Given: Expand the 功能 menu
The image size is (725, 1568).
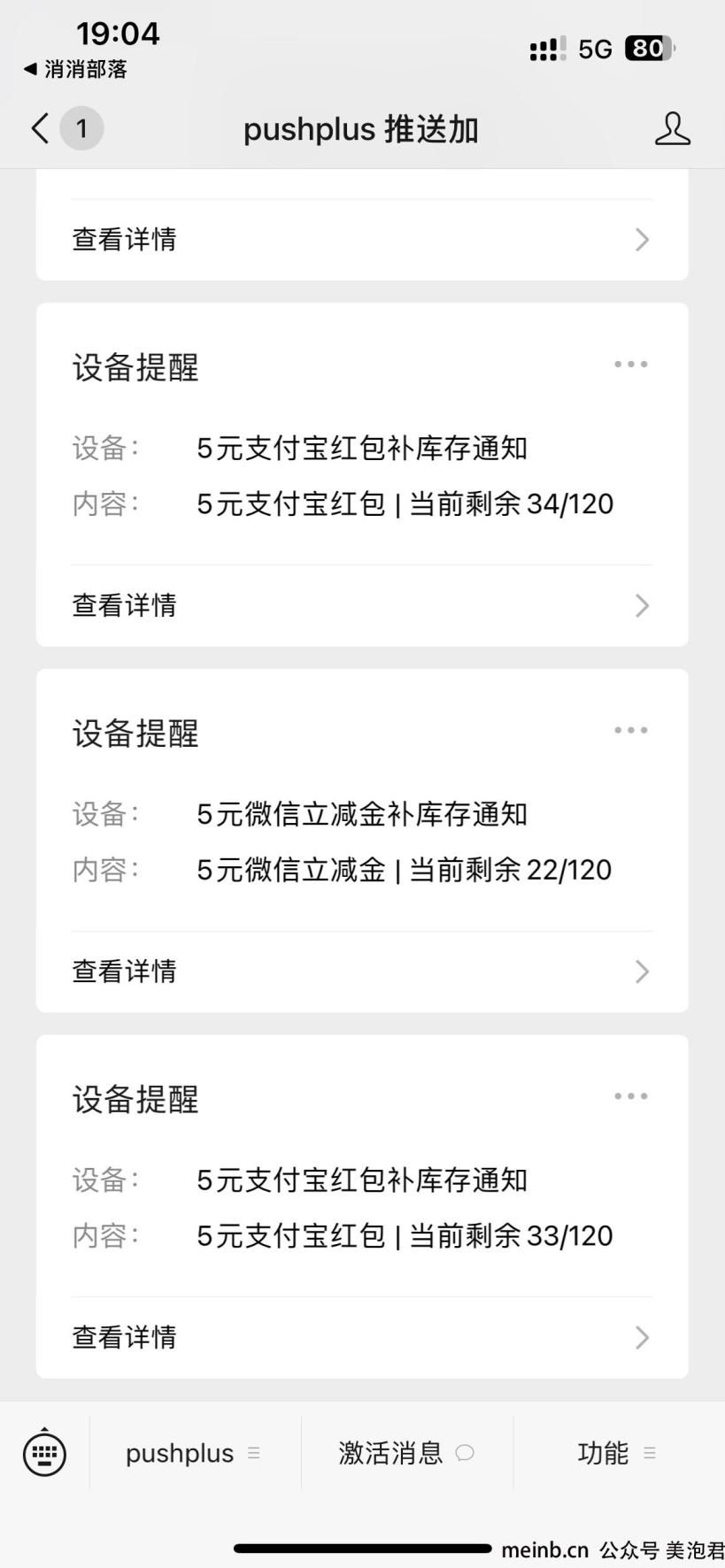Looking at the screenshot, I should tap(618, 1453).
